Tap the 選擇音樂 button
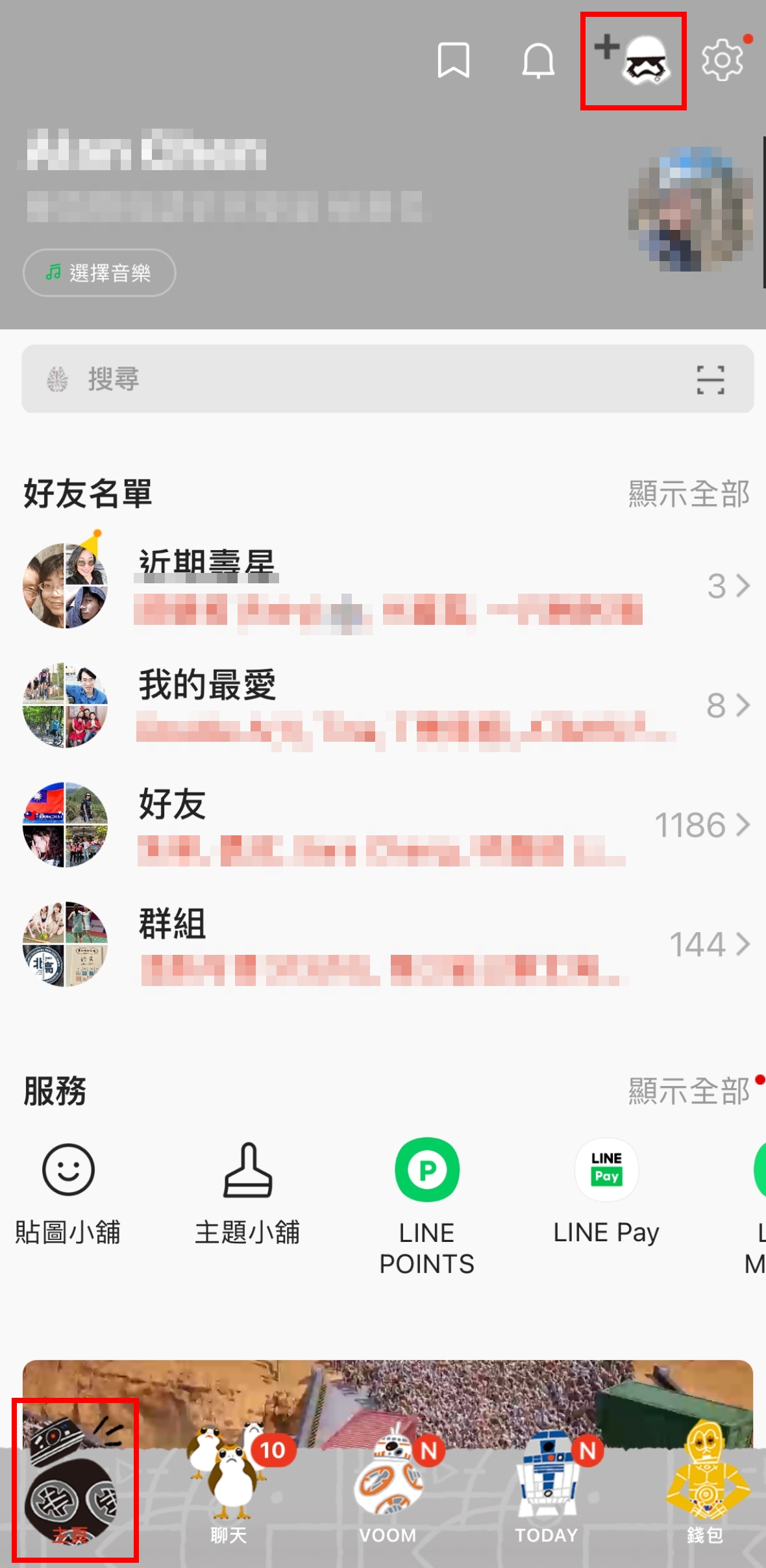 tap(99, 273)
